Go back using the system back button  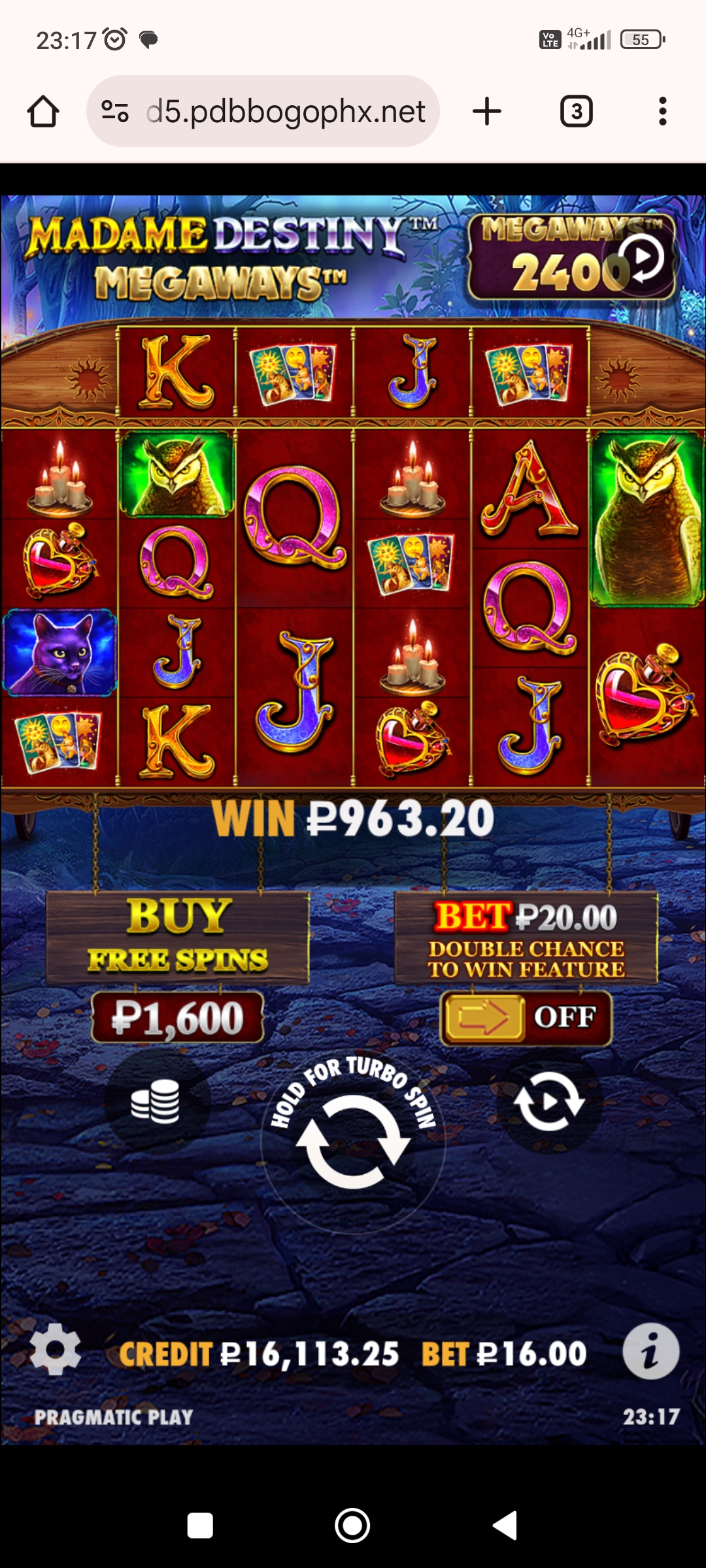[505, 1526]
